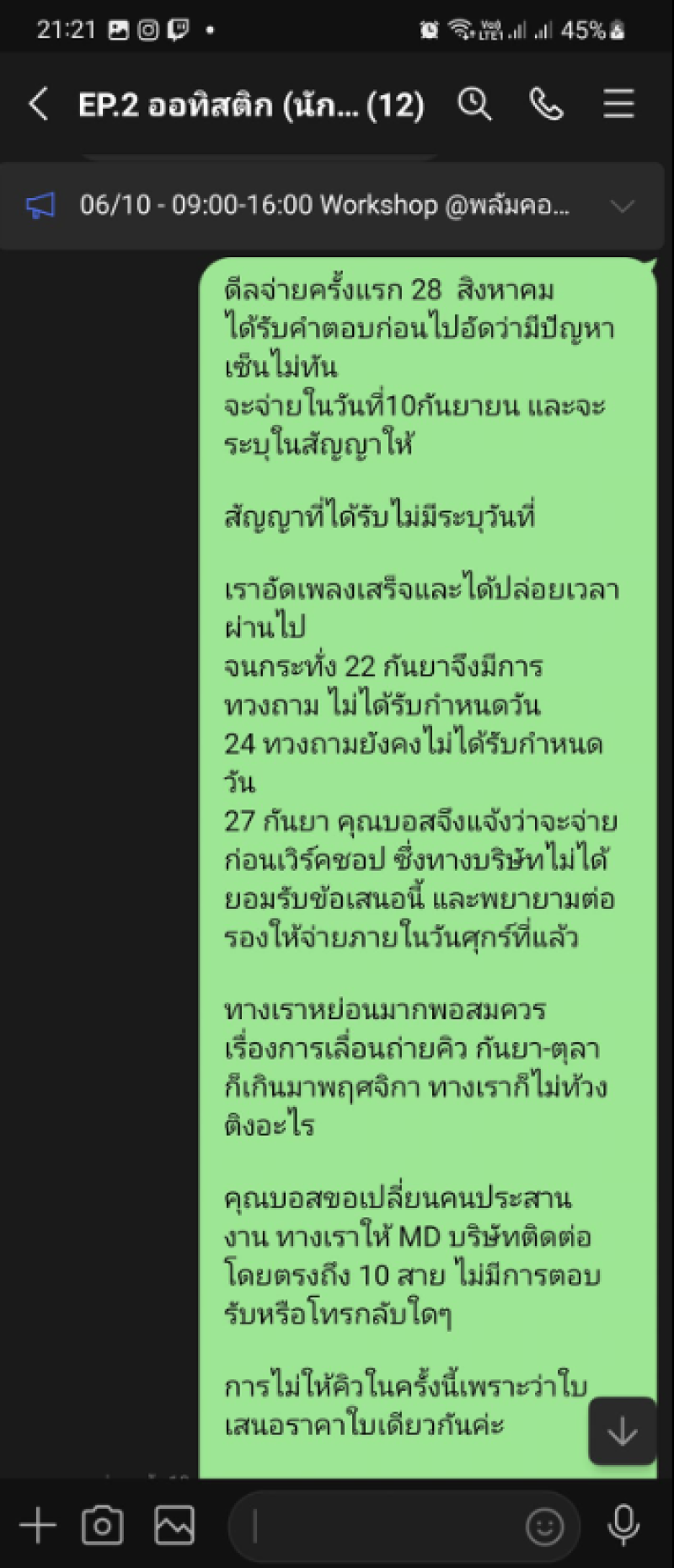Go back from the group chat
Viewport: 674px width, 1568px height.
39,105
